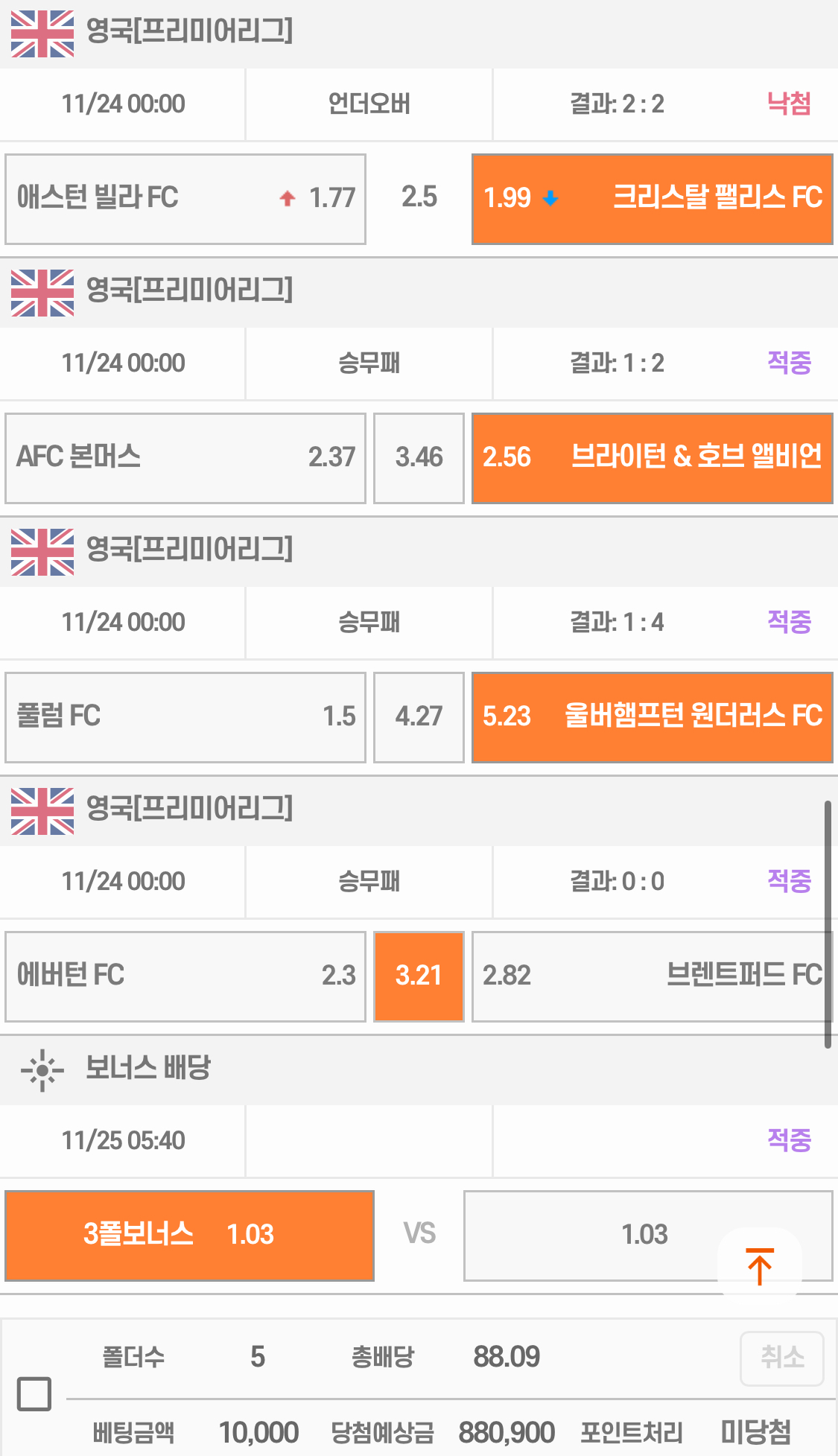The image size is (838, 1456).
Task: Select AFC 본머스 odds 2.37
Action: 185,458
